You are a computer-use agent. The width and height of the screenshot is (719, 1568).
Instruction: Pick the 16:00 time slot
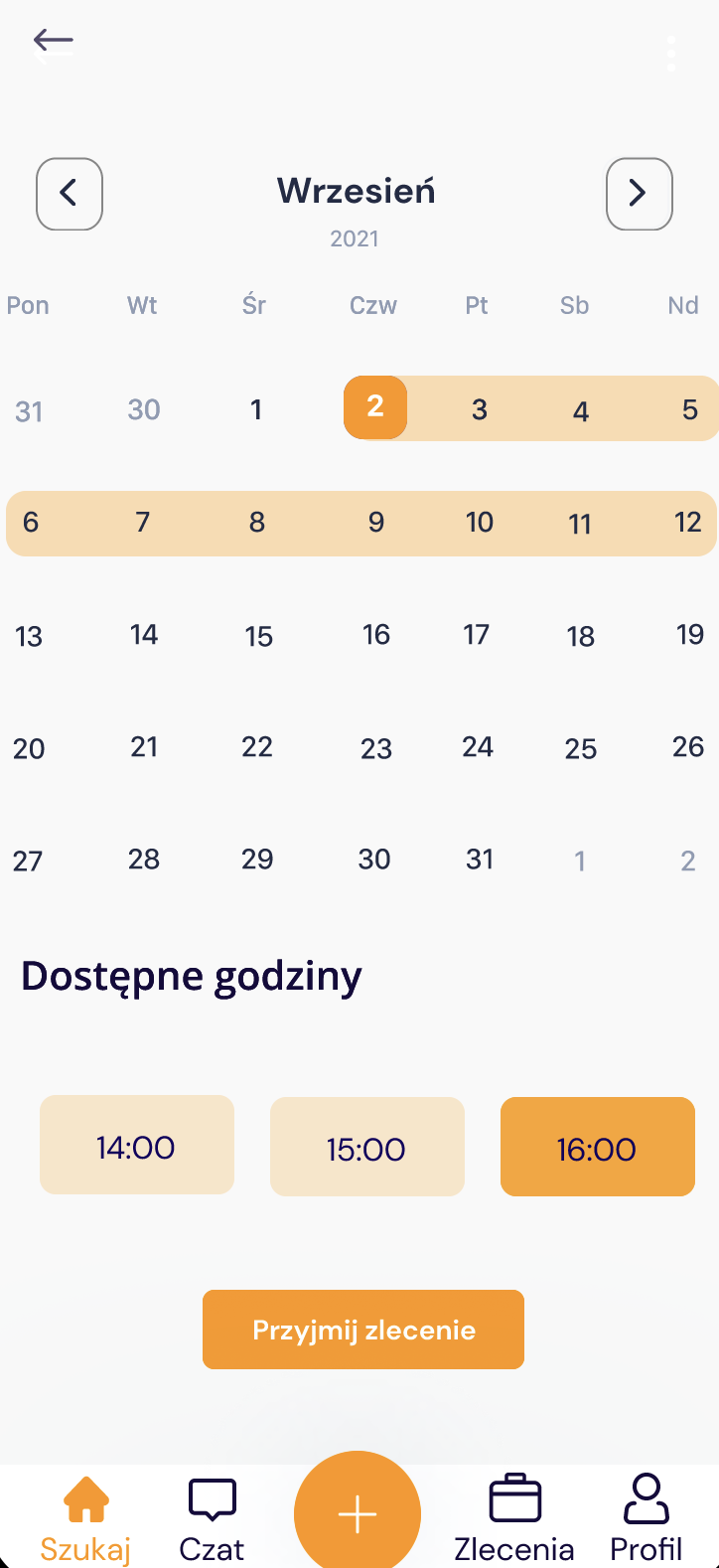[598, 1147]
